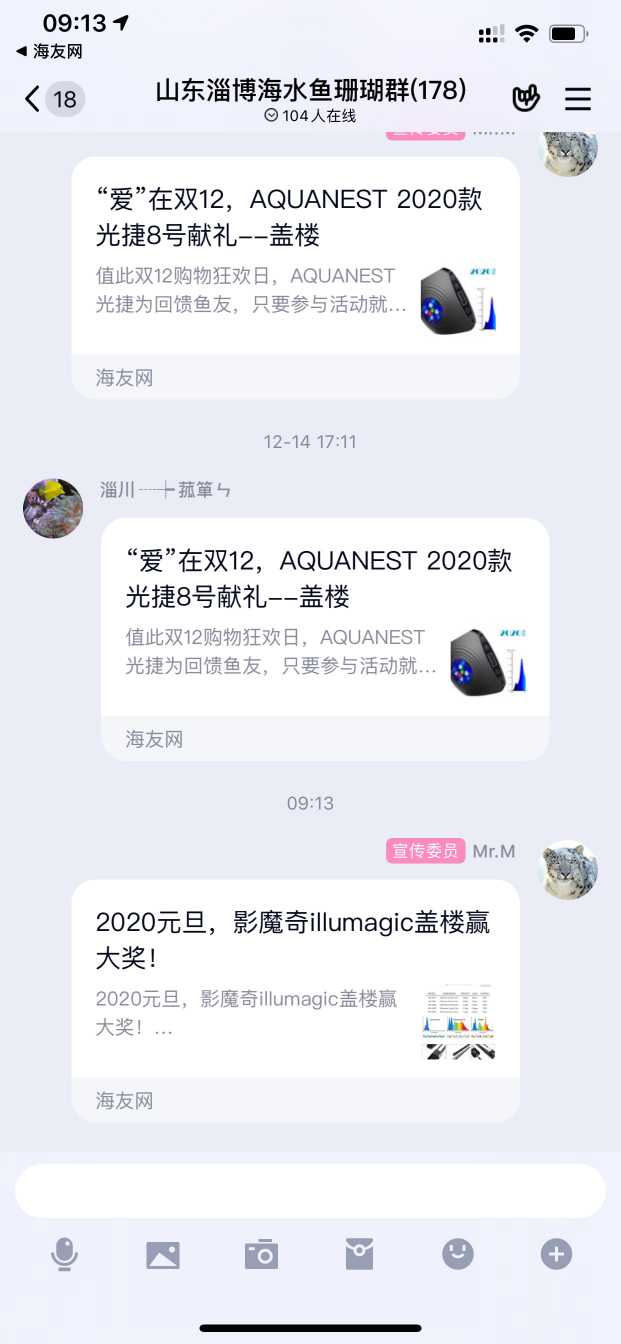Open the emoji sticker panel
This screenshot has height=1344, width=621.
point(458,1254)
